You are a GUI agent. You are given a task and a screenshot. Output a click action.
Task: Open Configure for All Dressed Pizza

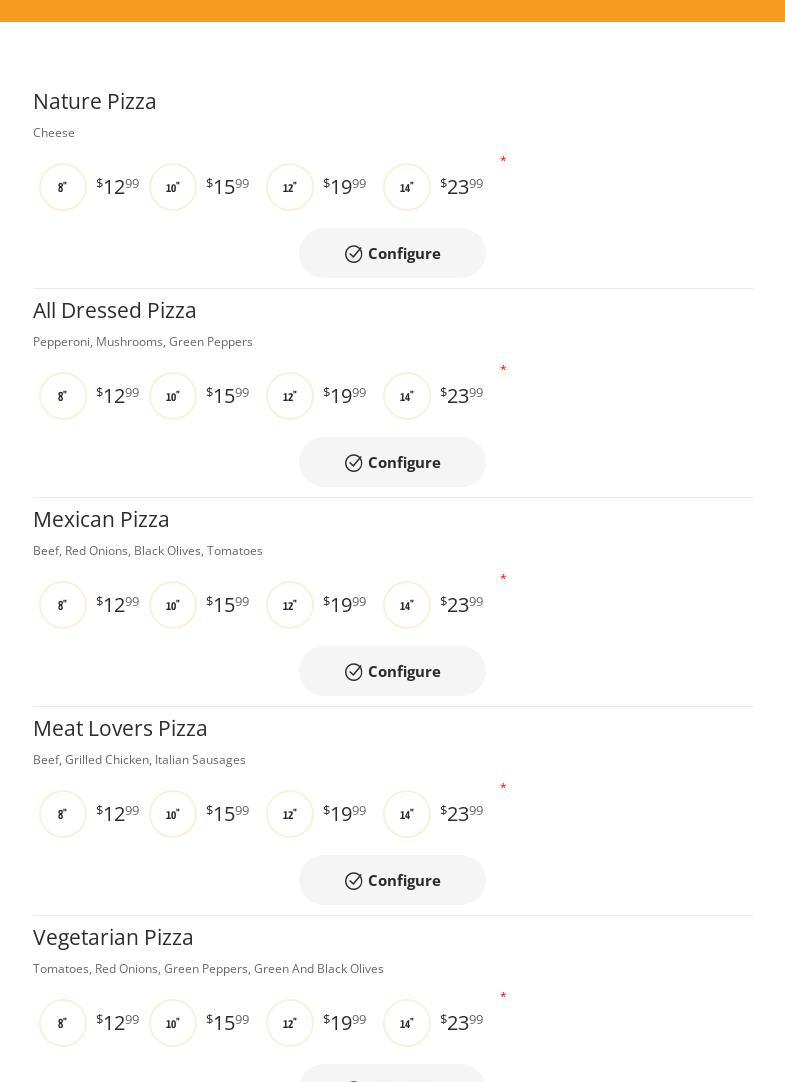(x=392, y=462)
